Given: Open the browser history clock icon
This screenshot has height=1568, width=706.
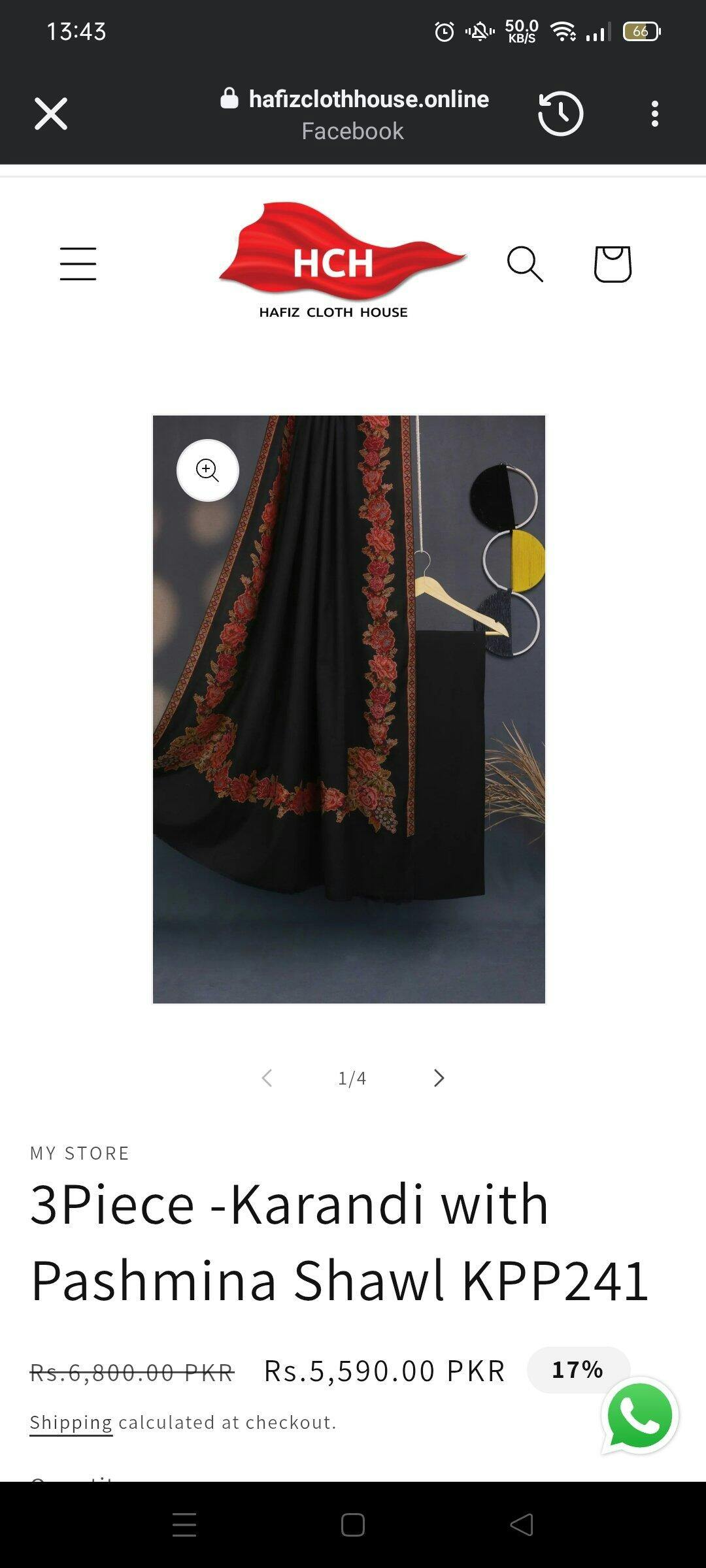Looking at the screenshot, I should pyautogui.click(x=560, y=114).
